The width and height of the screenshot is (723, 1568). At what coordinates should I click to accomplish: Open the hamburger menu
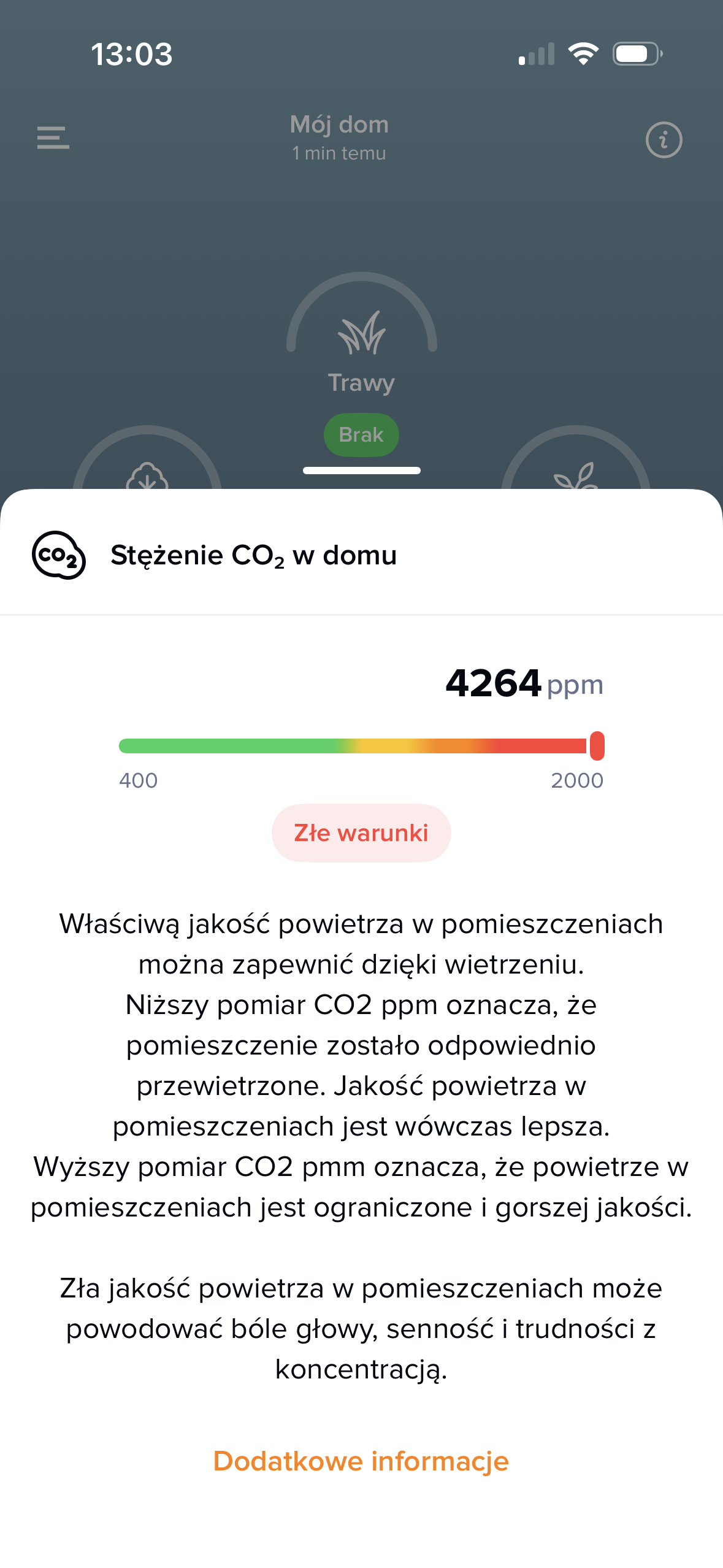point(53,138)
